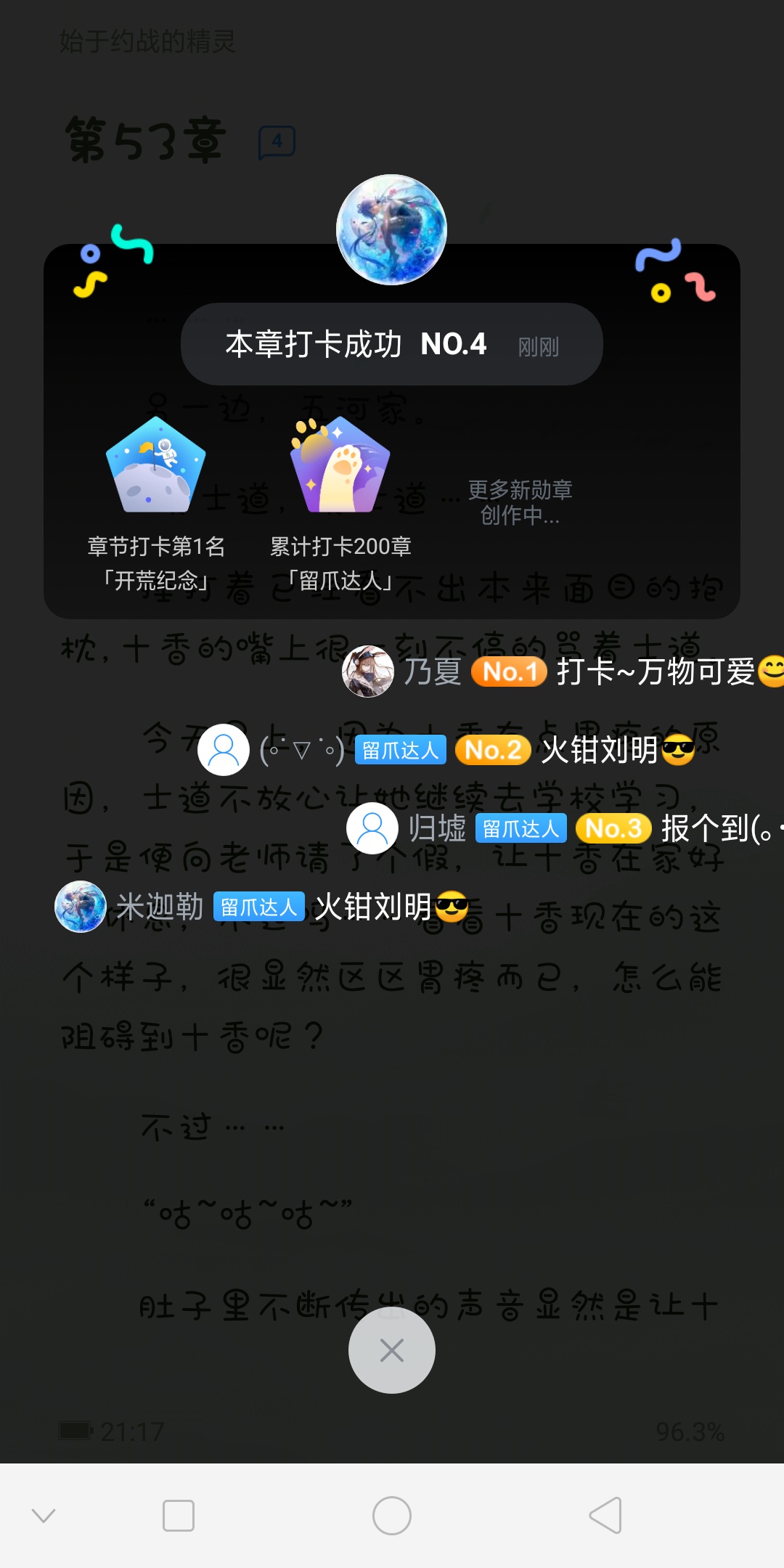Viewport: 784px width, 1568px height.
Task: Go back using the system back button
Action: coord(605,1516)
